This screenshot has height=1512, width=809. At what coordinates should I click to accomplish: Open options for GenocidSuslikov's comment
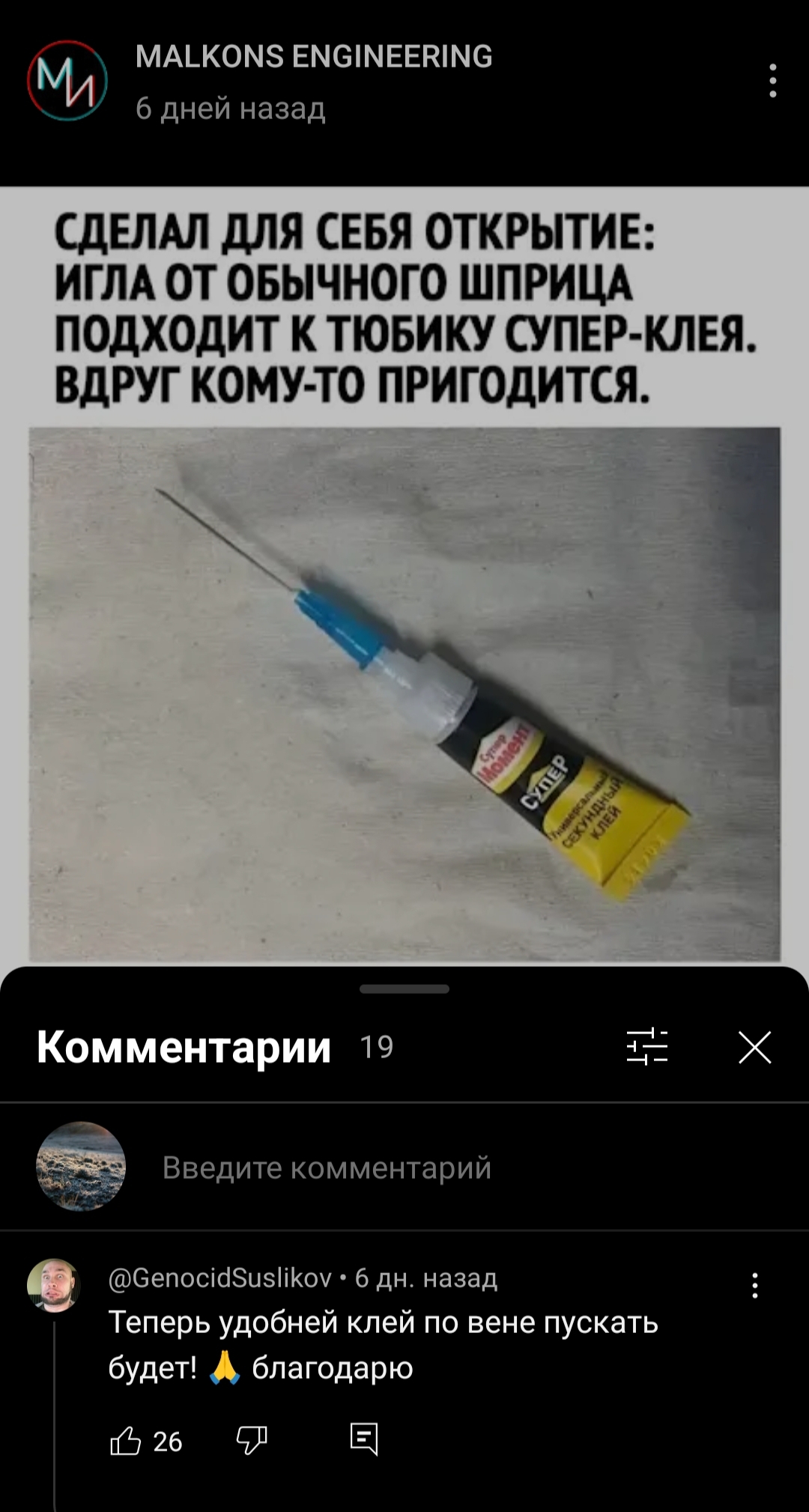(x=755, y=1285)
